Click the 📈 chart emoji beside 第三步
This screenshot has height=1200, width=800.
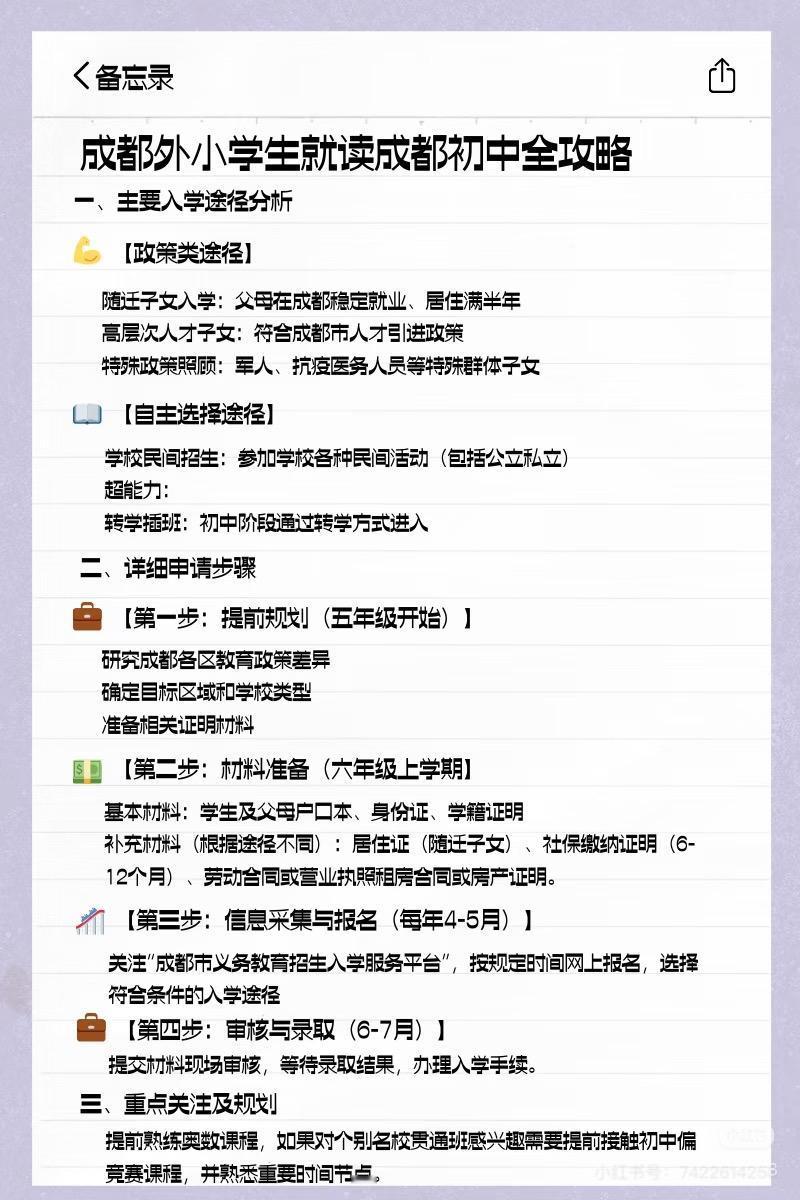pyautogui.click(x=87, y=921)
